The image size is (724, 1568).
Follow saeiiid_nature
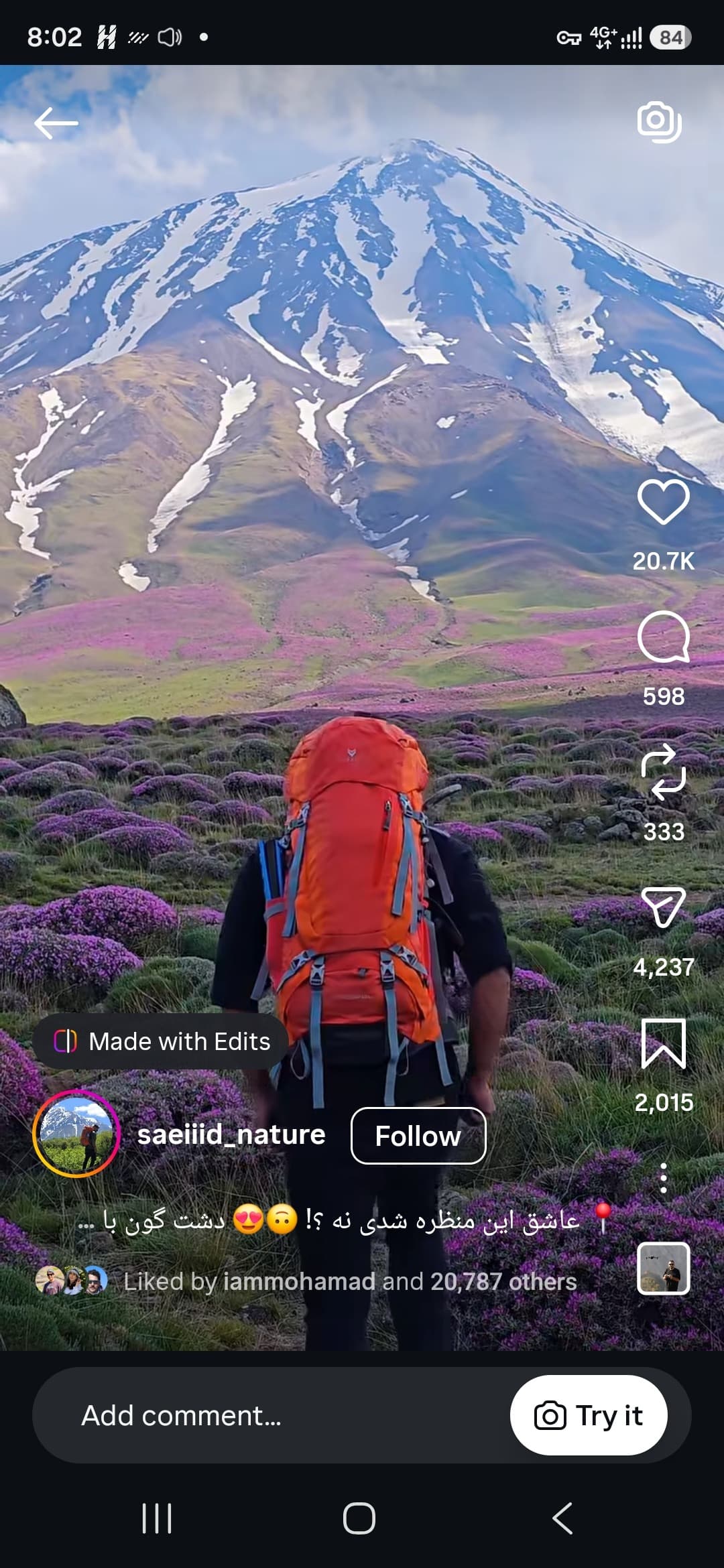click(x=418, y=1136)
